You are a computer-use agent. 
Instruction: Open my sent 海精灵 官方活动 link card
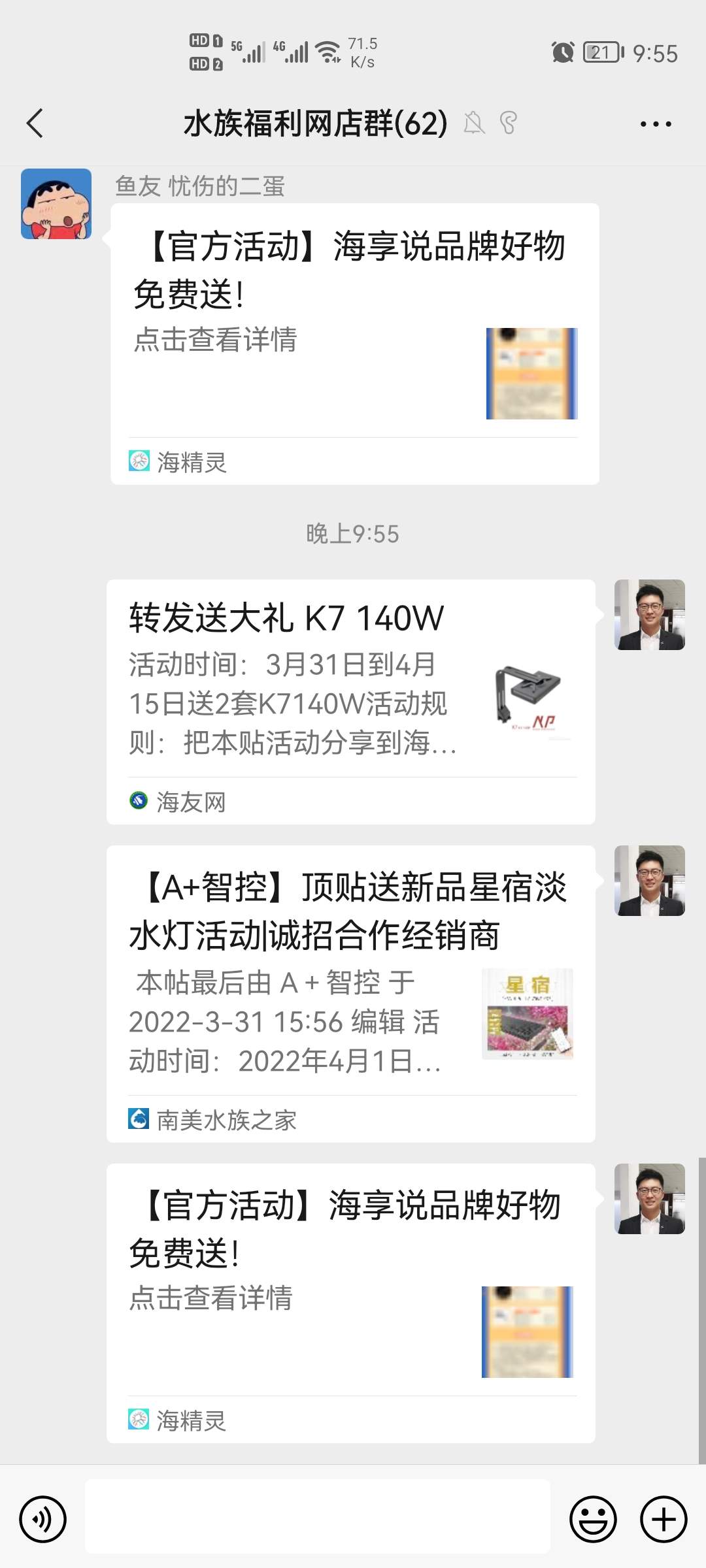tap(350, 1302)
